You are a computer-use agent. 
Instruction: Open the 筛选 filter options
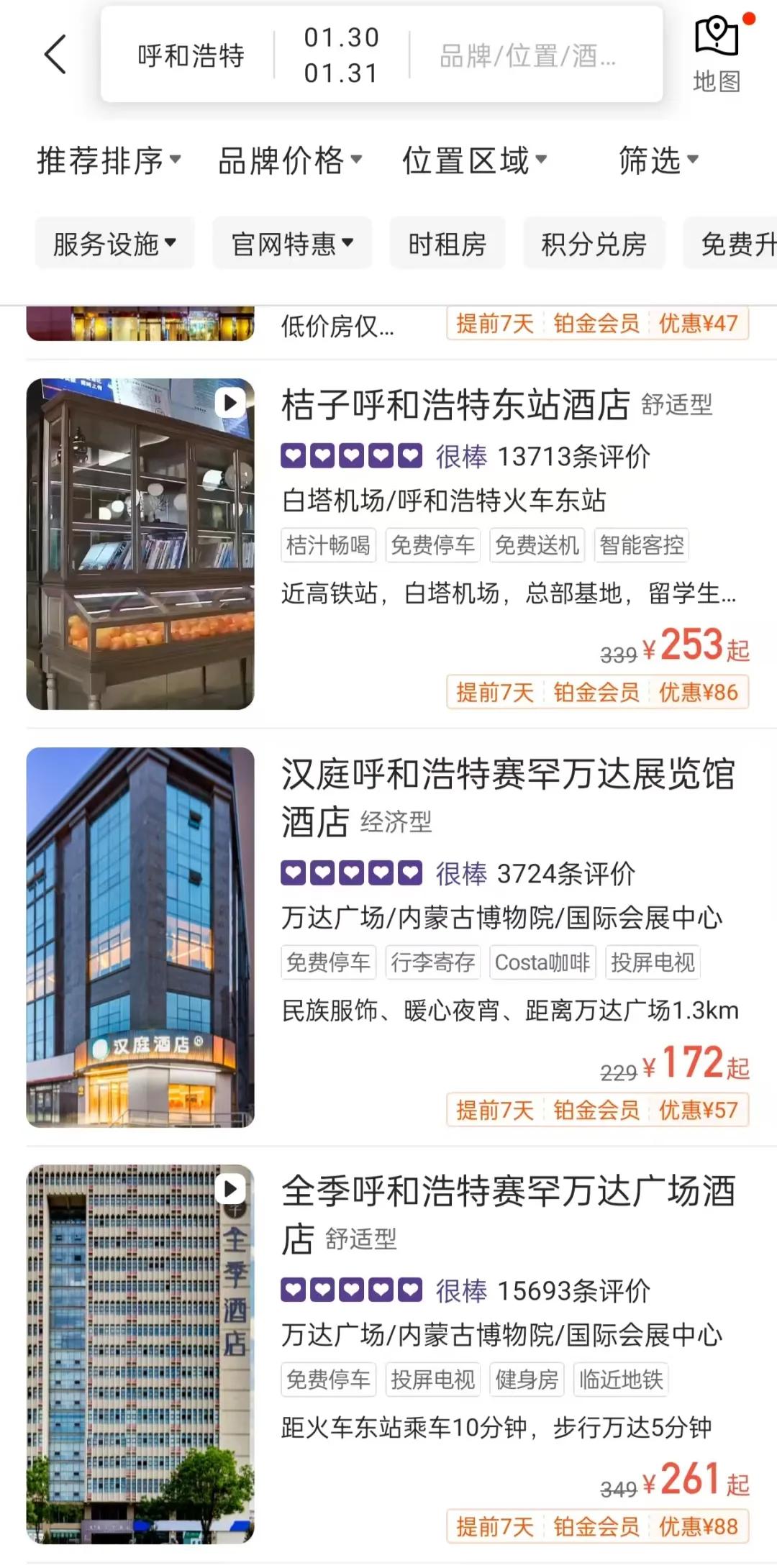[x=658, y=160]
